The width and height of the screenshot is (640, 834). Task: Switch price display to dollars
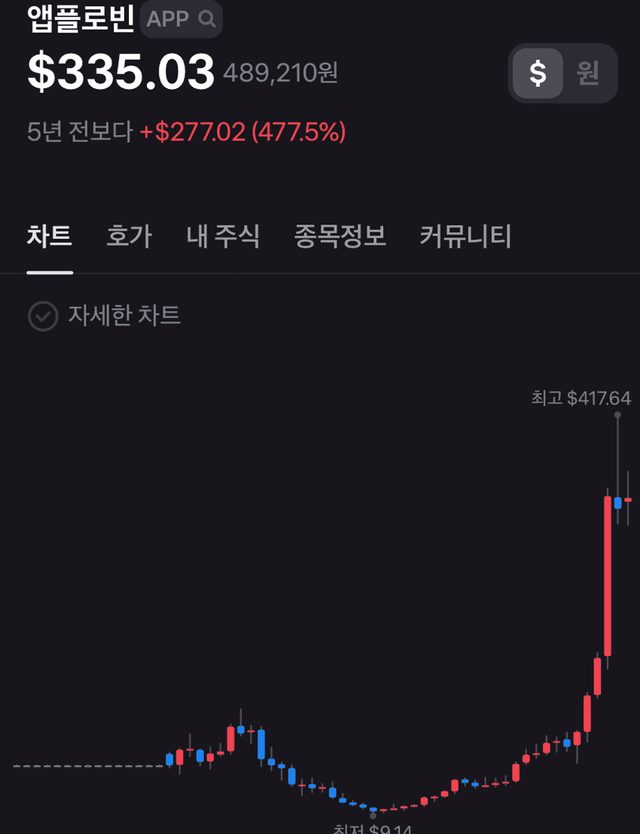[x=538, y=73]
